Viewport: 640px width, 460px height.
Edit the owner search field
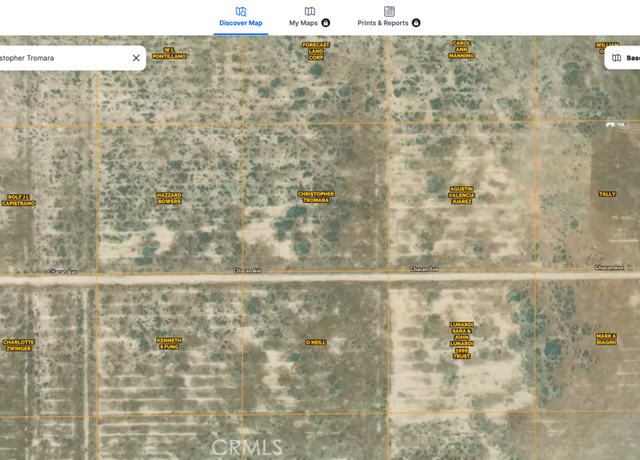(60, 58)
